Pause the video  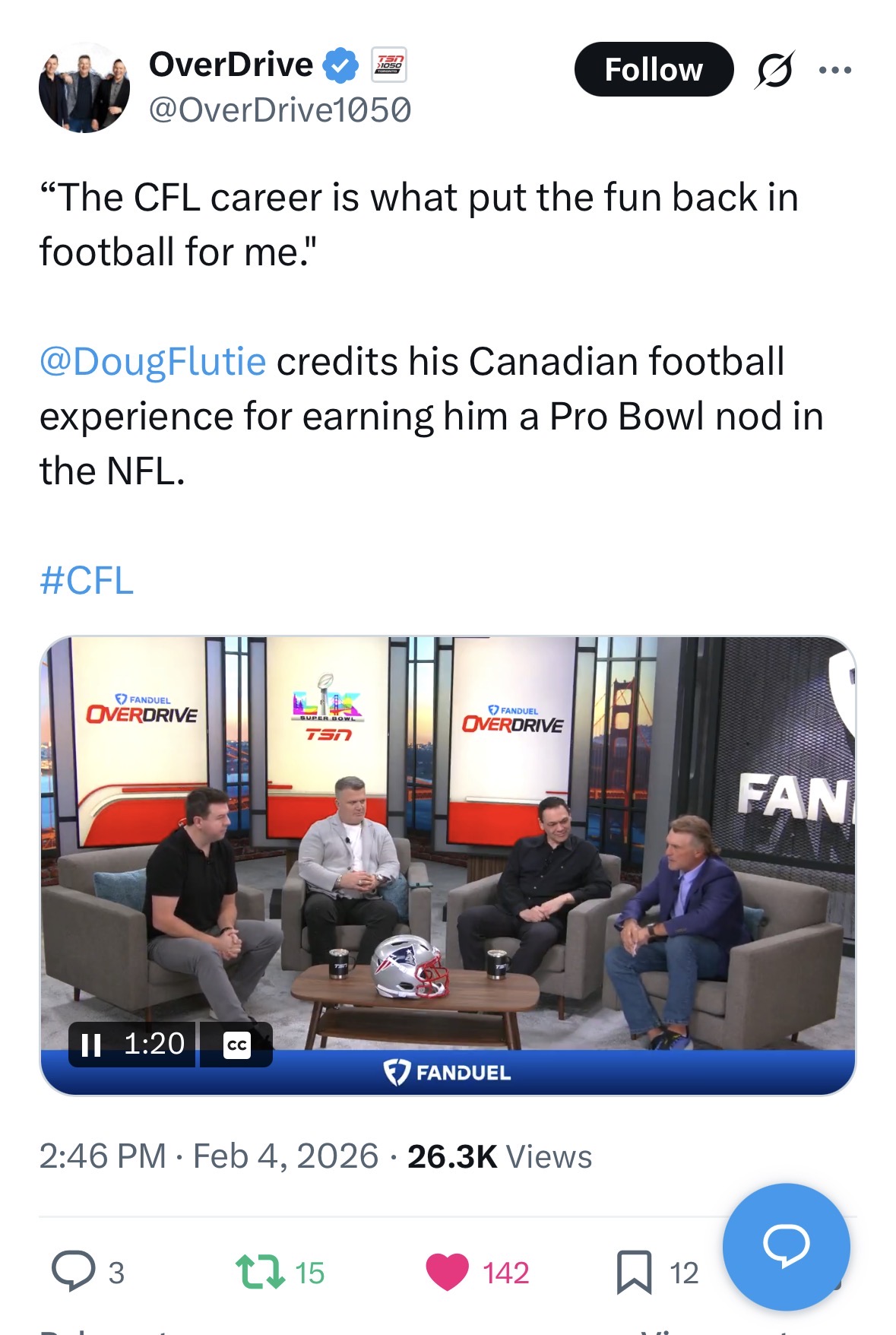91,1045
